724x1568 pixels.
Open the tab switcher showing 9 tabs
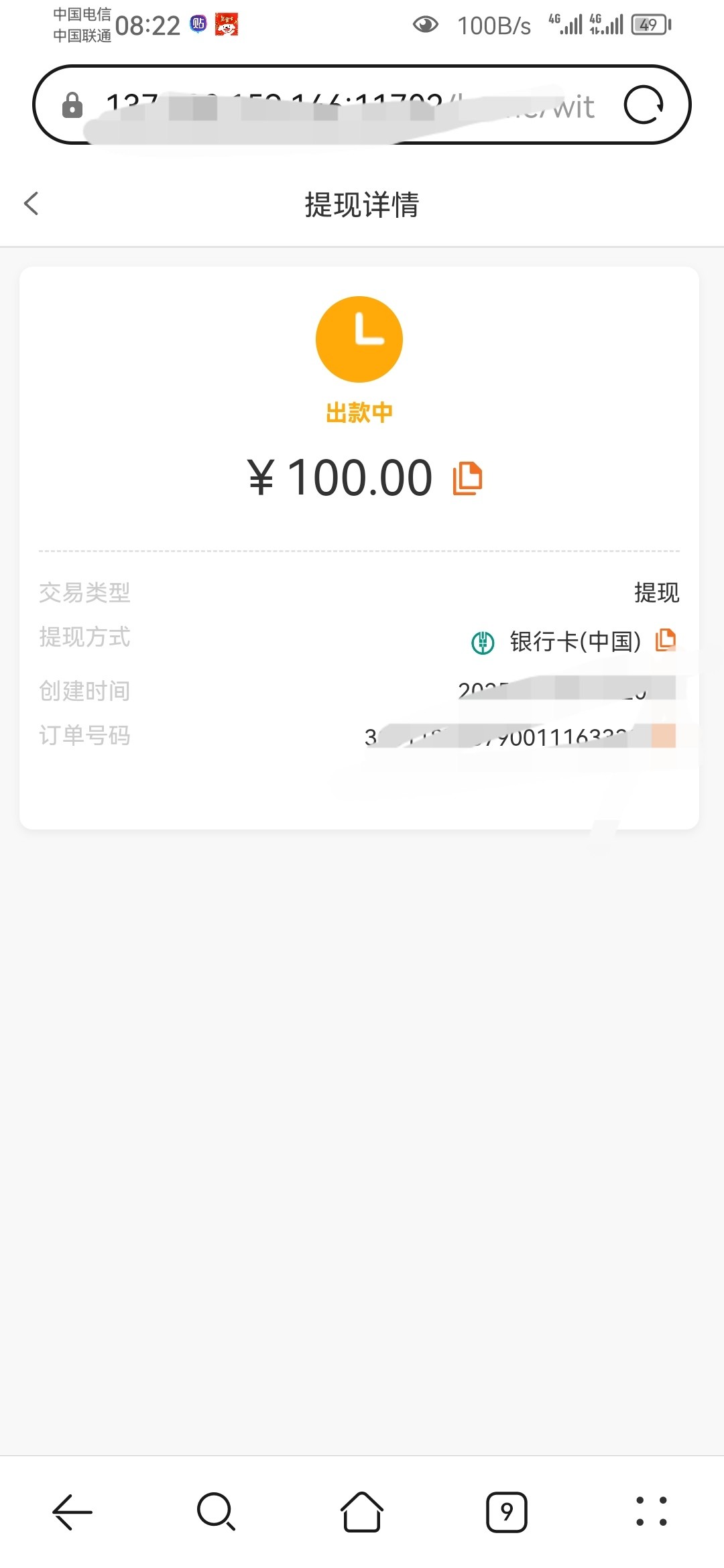(x=506, y=1512)
